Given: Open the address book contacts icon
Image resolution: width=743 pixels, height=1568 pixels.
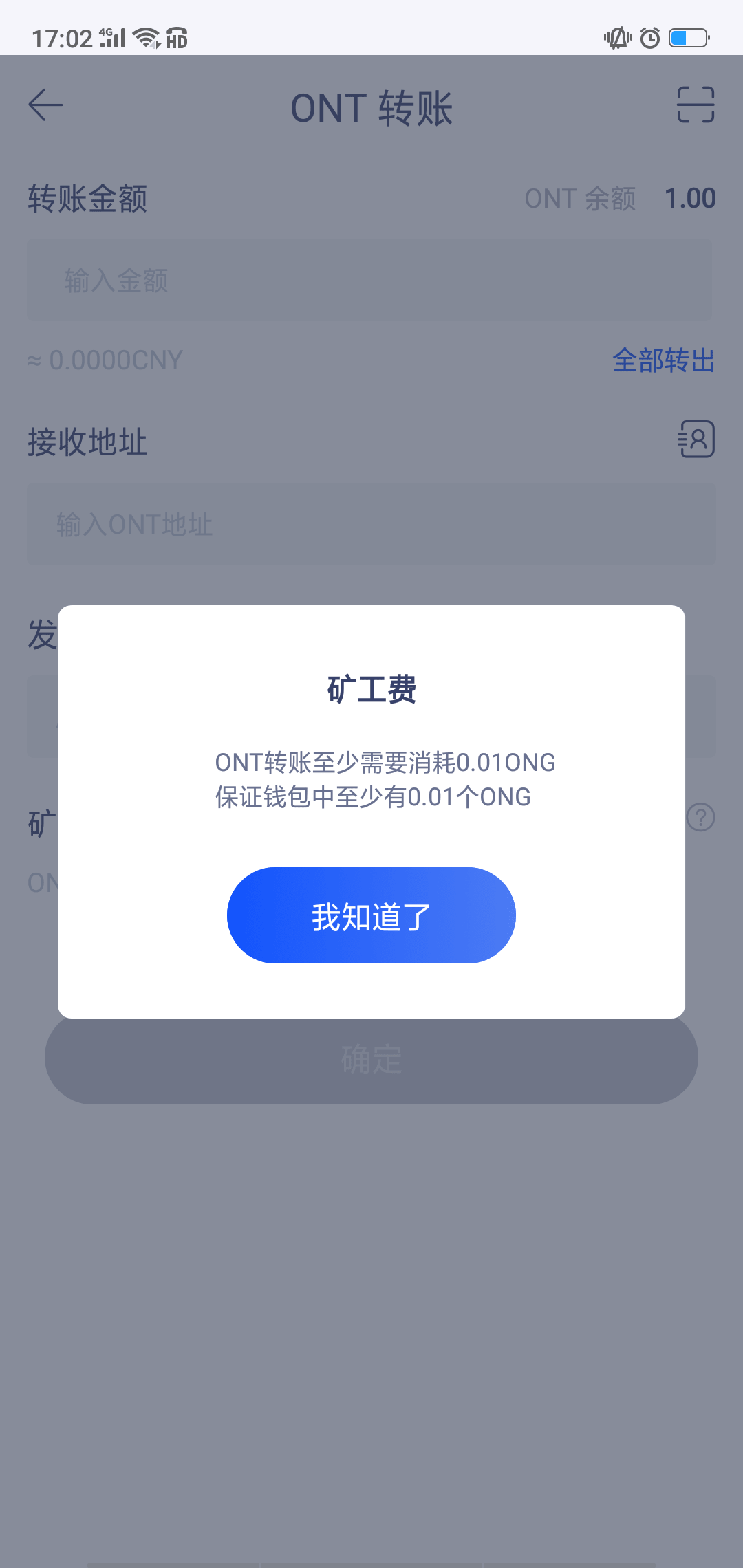Looking at the screenshot, I should coord(696,439).
